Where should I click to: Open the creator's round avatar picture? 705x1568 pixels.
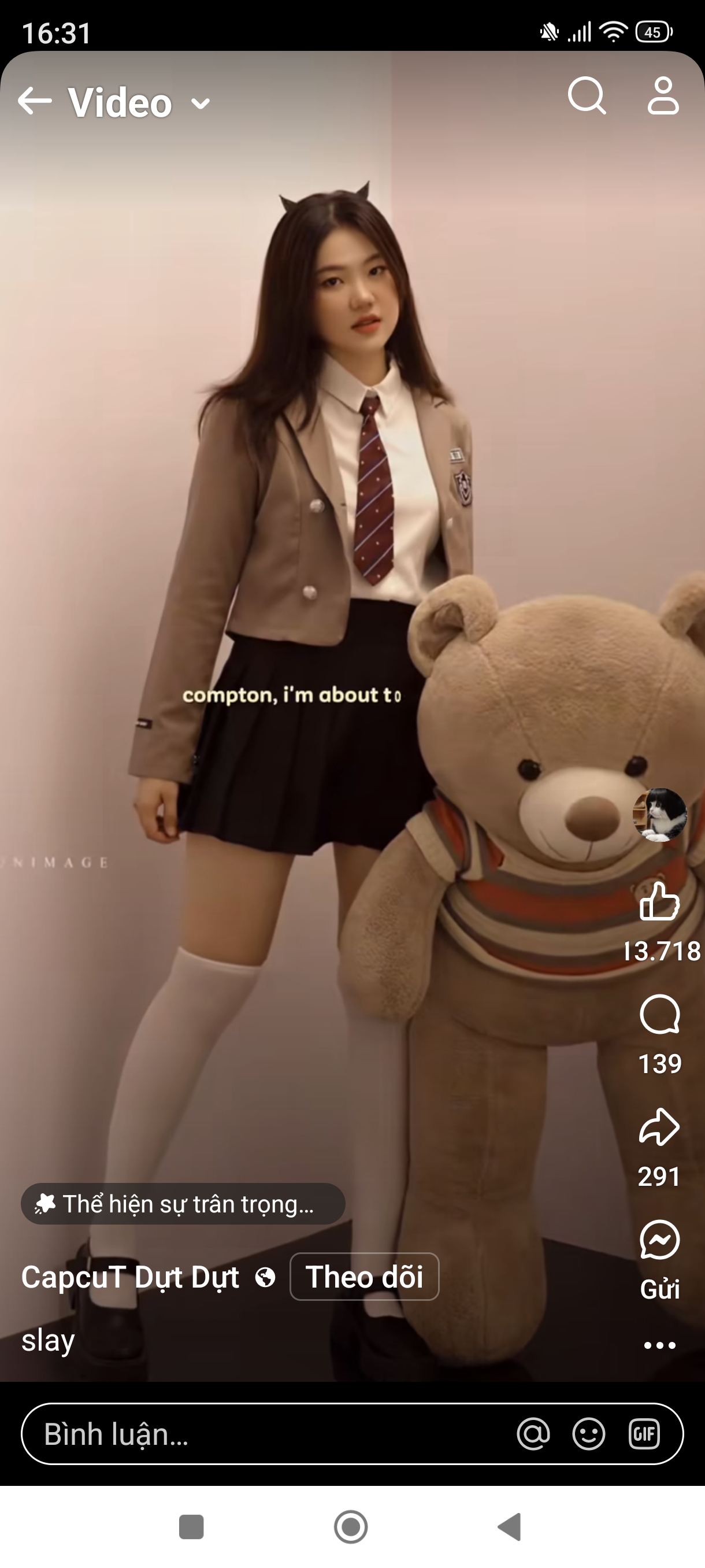(x=659, y=815)
